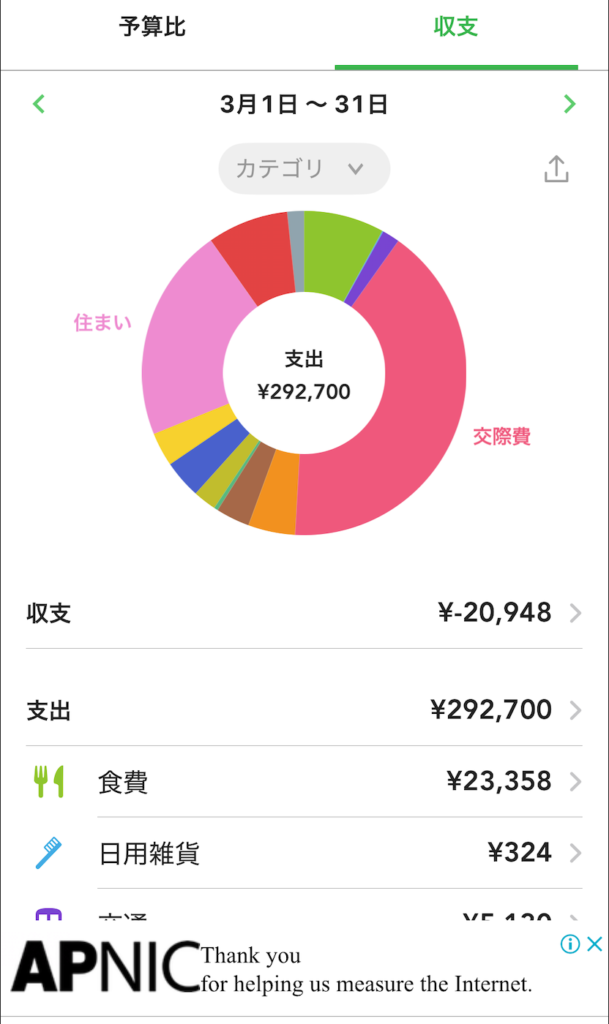Open the 収支 balance details row
The image size is (609, 1024).
[304, 613]
